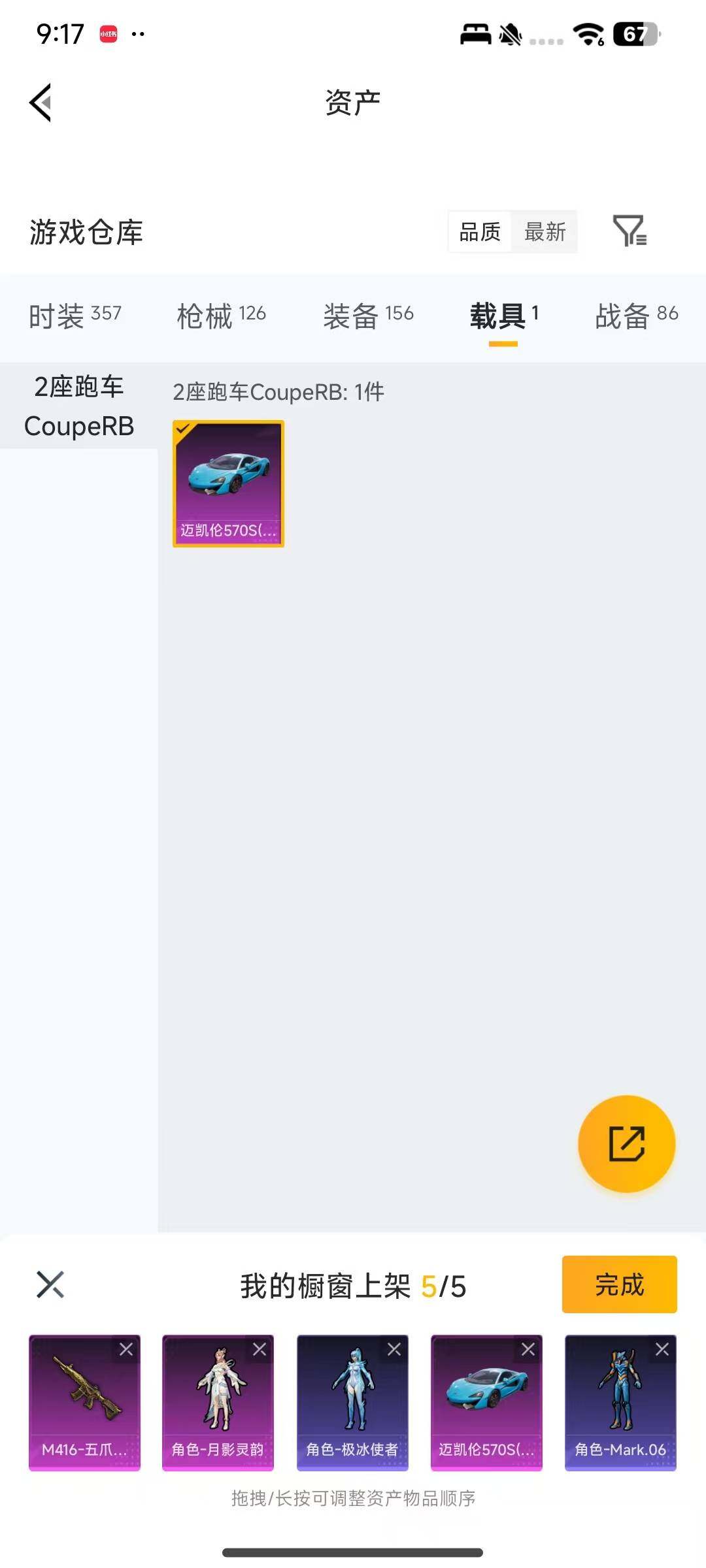
Task: Remove 角色-月影灵韵 from the showcase
Action: click(260, 1349)
